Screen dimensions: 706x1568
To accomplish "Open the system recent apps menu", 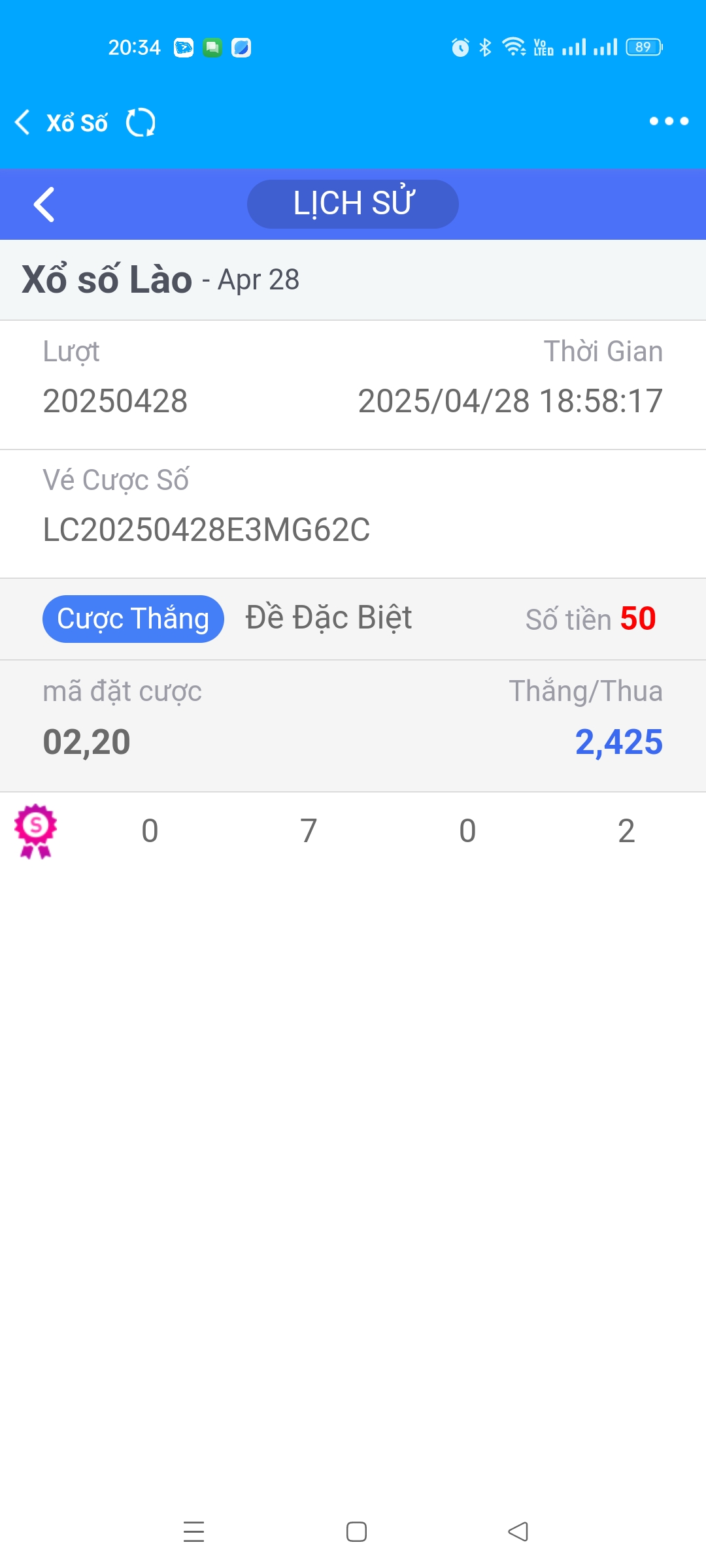I will 193,1531.
